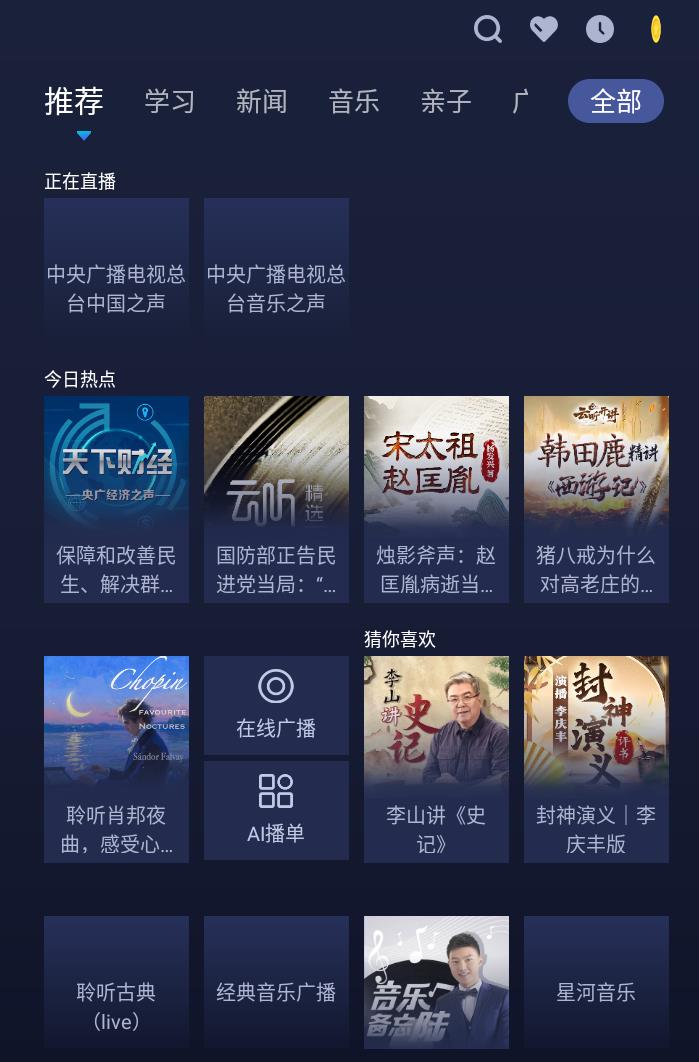
Task: Switch to the 亲子 tab
Action: (446, 102)
